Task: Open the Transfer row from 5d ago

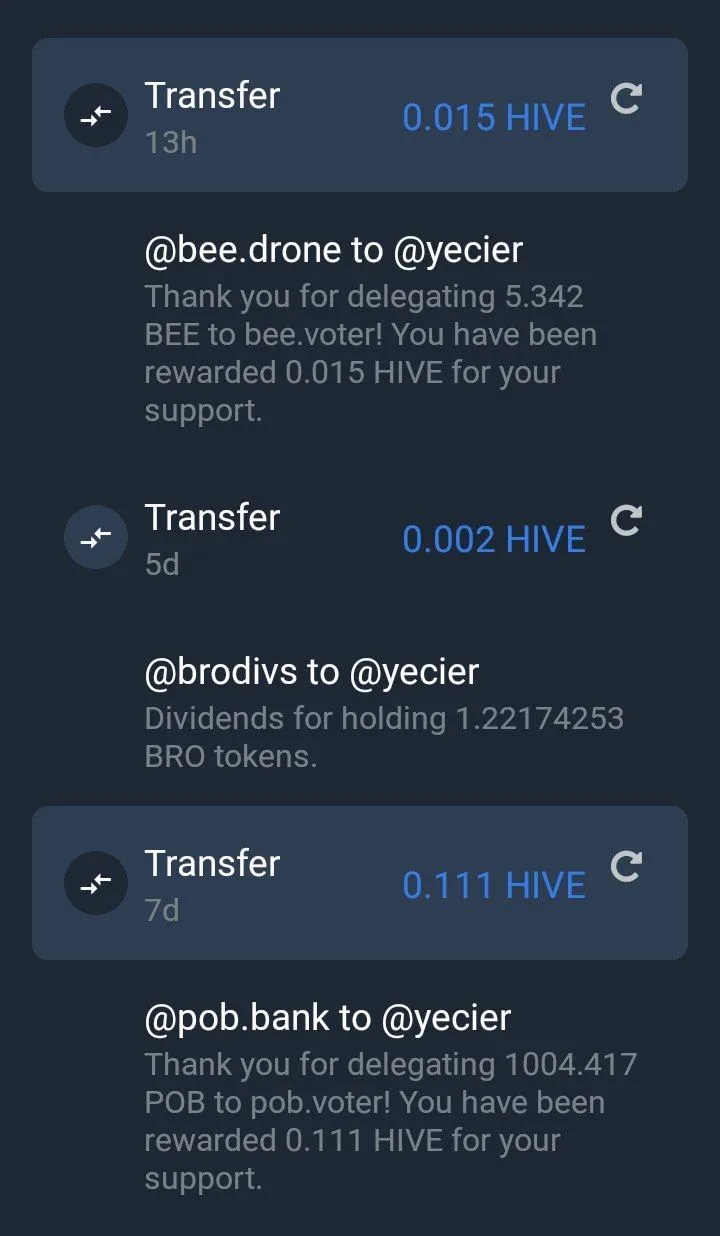Action: tap(360, 537)
